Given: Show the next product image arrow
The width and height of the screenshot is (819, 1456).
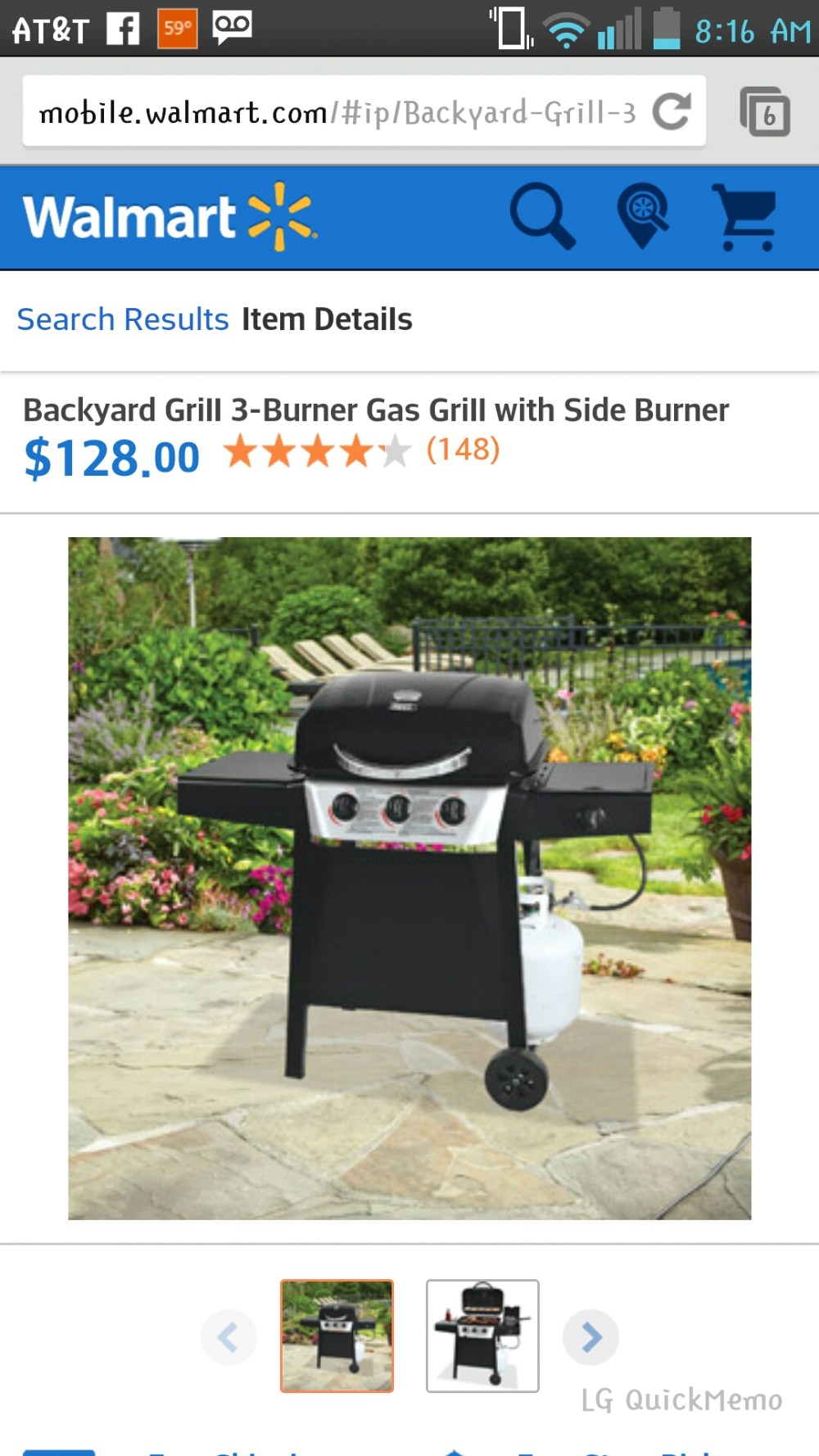Looking at the screenshot, I should tap(590, 1337).
